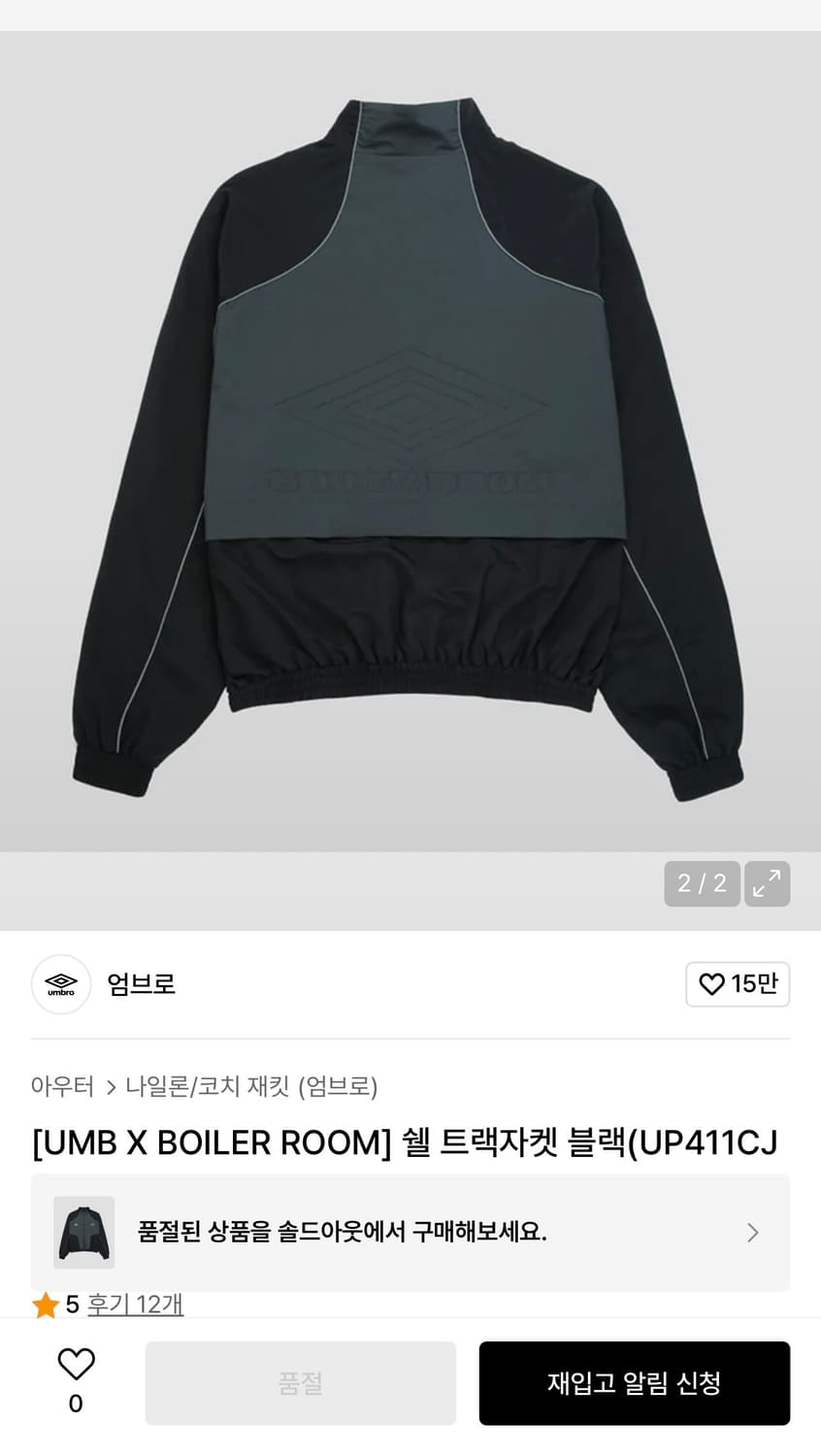This screenshot has height=1456, width=821.
Task: Open the image fullscreen expand icon
Action: coord(767,883)
